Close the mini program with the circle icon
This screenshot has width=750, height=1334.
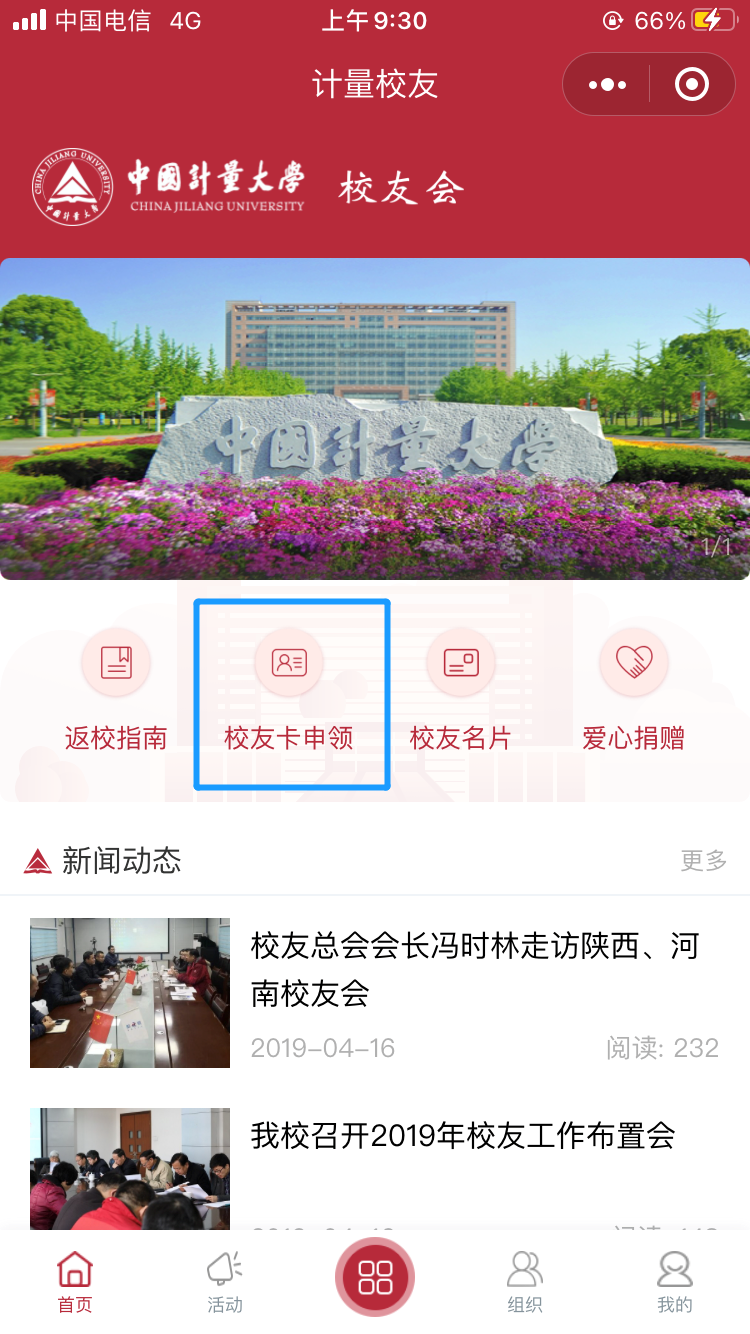[691, 85]
